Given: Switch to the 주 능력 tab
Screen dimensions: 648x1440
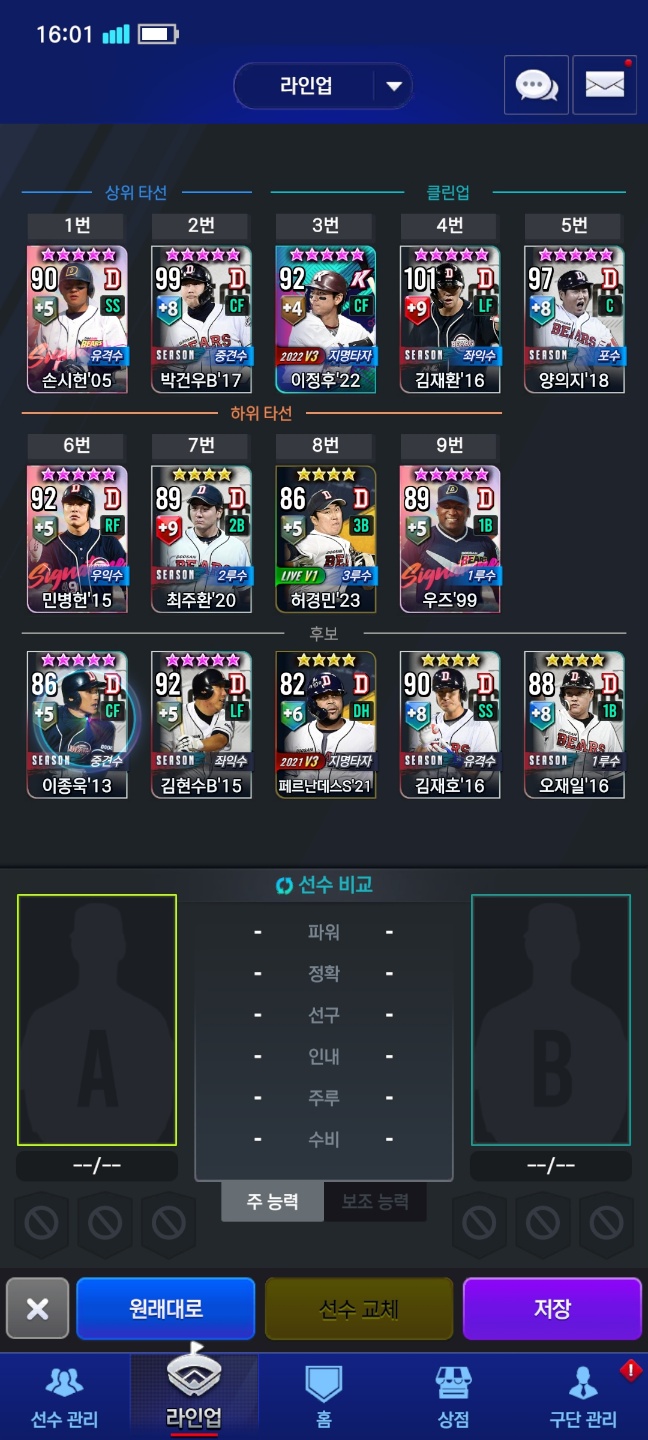Looking at the screenshot, I should pyautogui.click(x=272, y=1201).
